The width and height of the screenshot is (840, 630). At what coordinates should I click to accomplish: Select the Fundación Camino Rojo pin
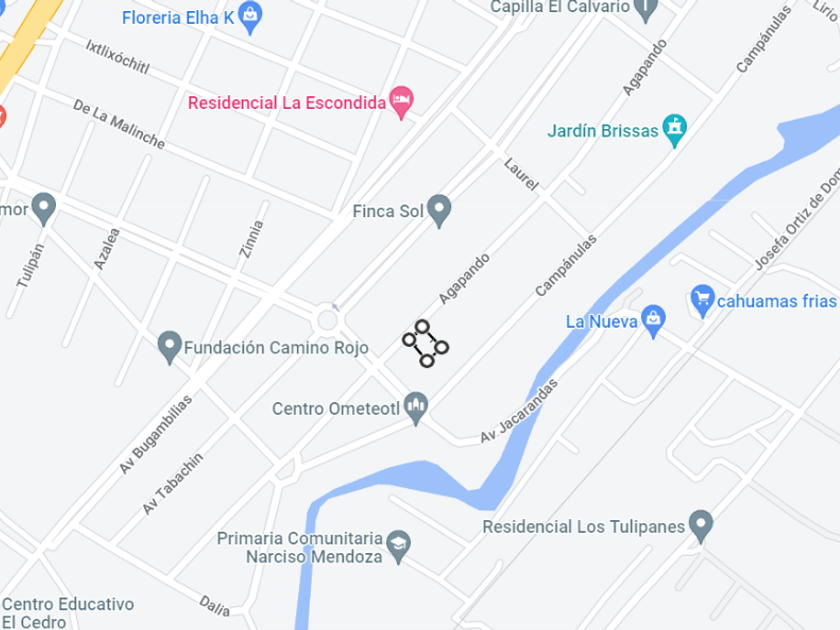click(x=170, y=347)
